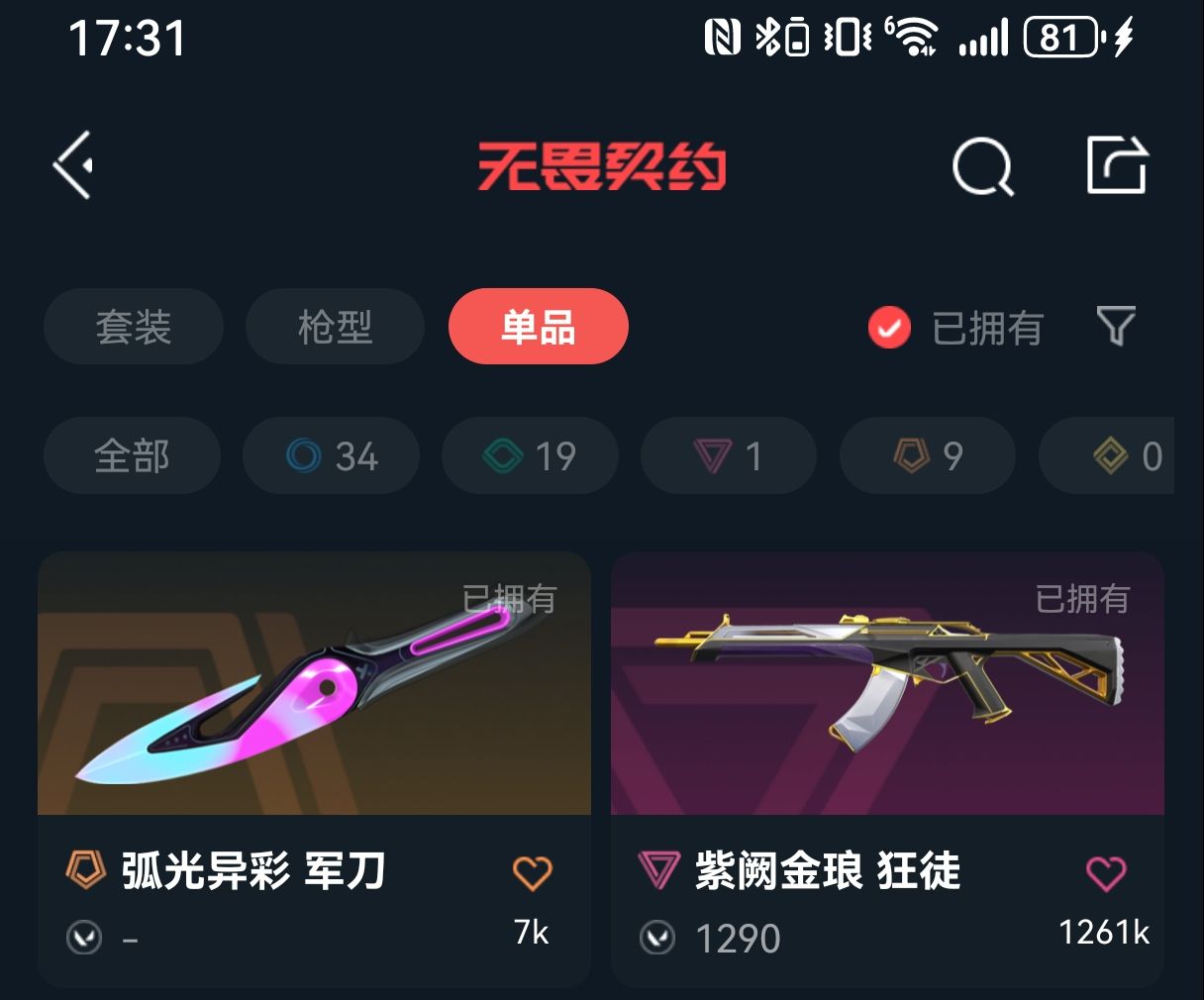Switch to the 枪型 tab
The image size is (1204, 1000).
(336, 327)
